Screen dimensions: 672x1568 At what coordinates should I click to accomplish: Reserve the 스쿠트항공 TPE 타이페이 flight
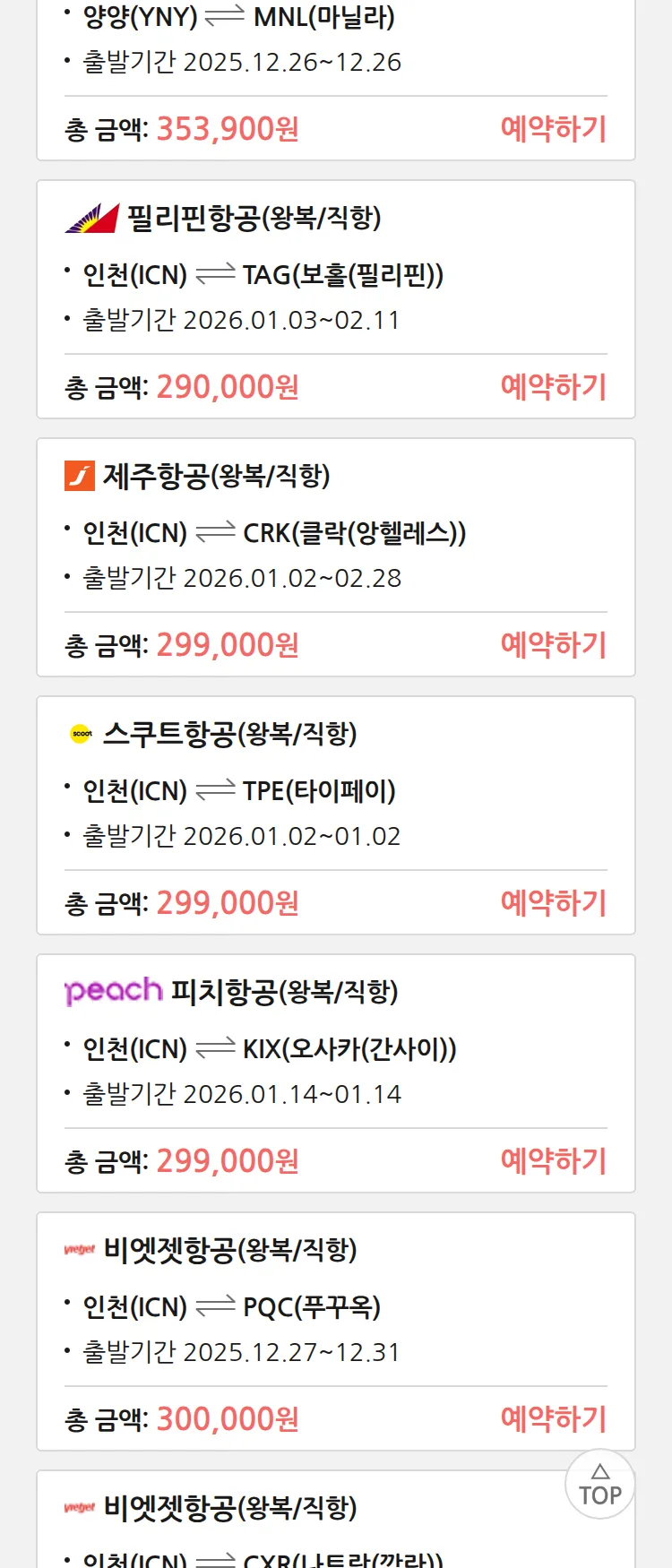553,903
